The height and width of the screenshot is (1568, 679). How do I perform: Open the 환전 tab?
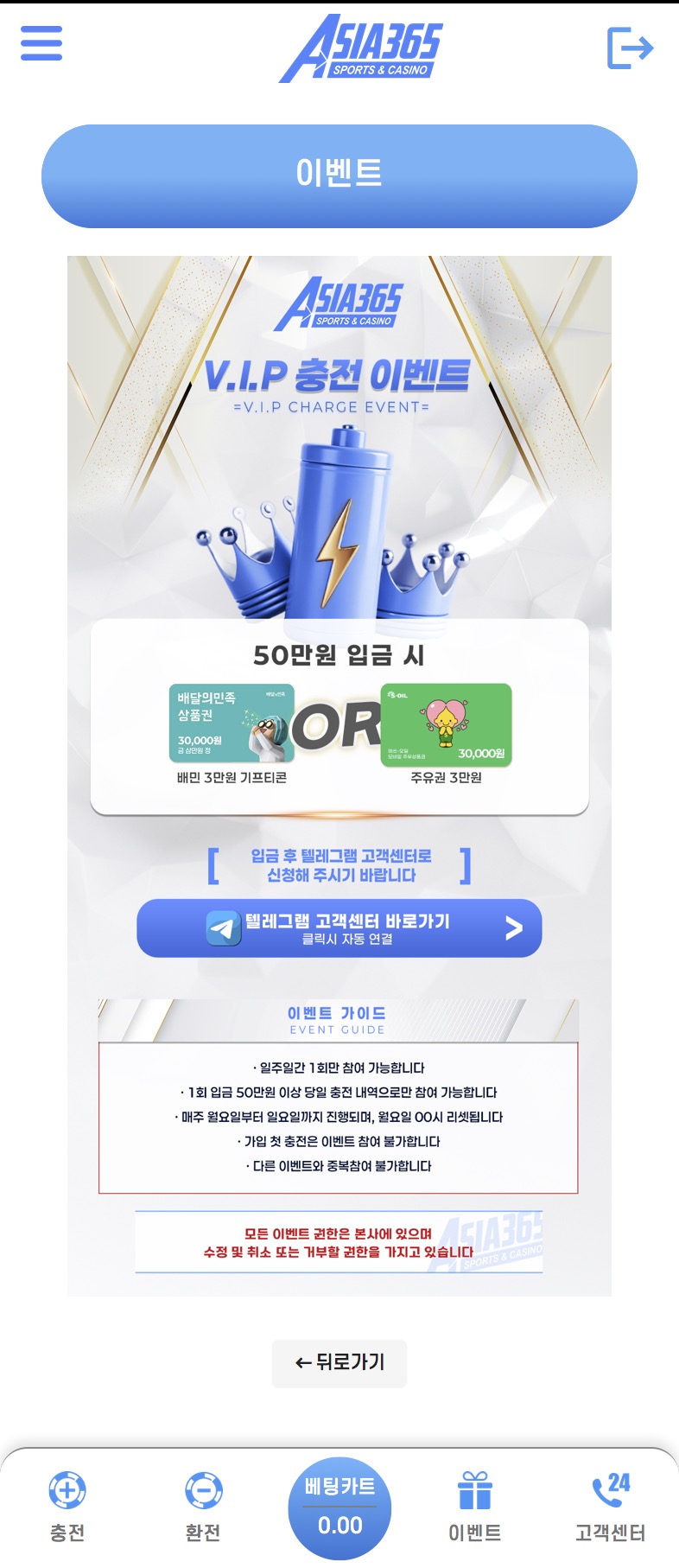203,1507
